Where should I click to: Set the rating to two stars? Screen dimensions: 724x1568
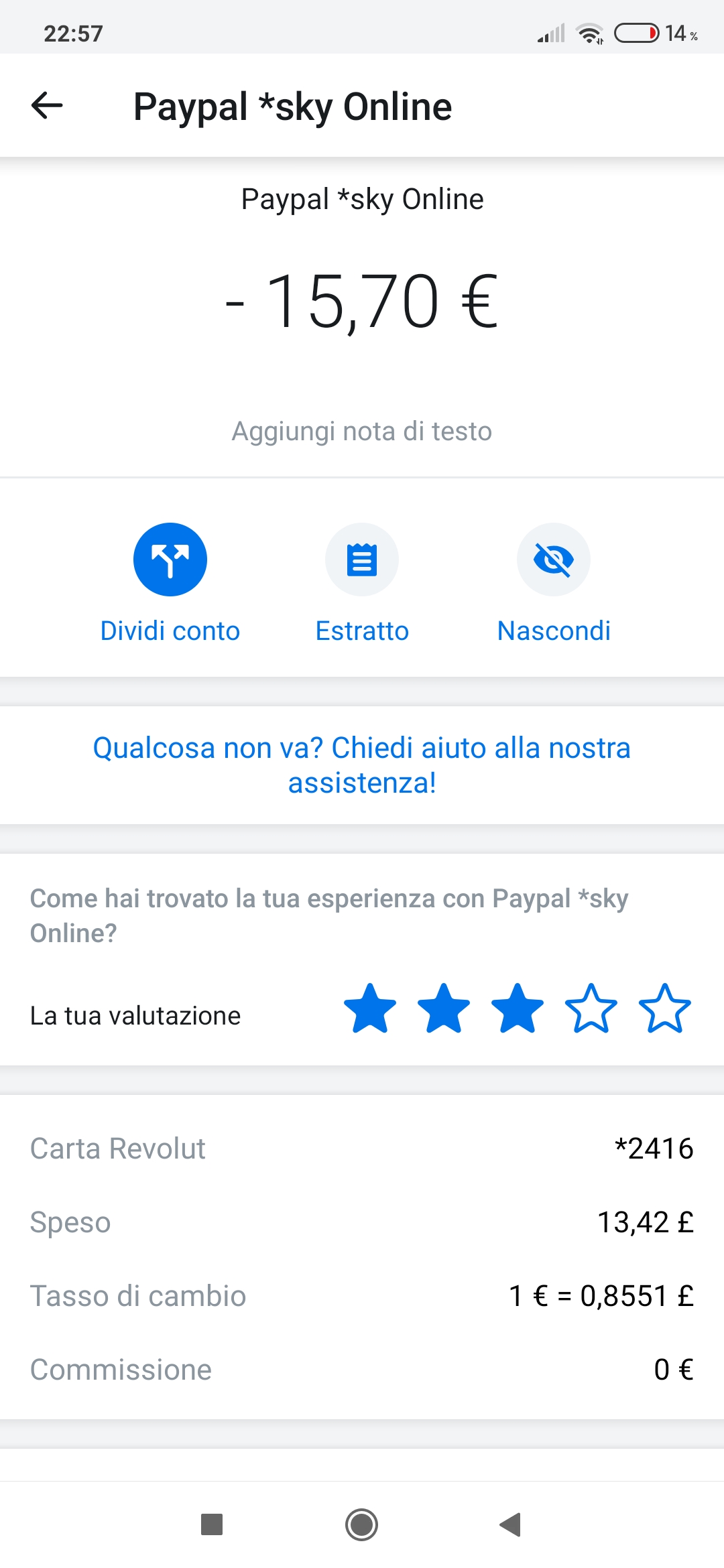pyautogui.click(x=444, y=1008)
